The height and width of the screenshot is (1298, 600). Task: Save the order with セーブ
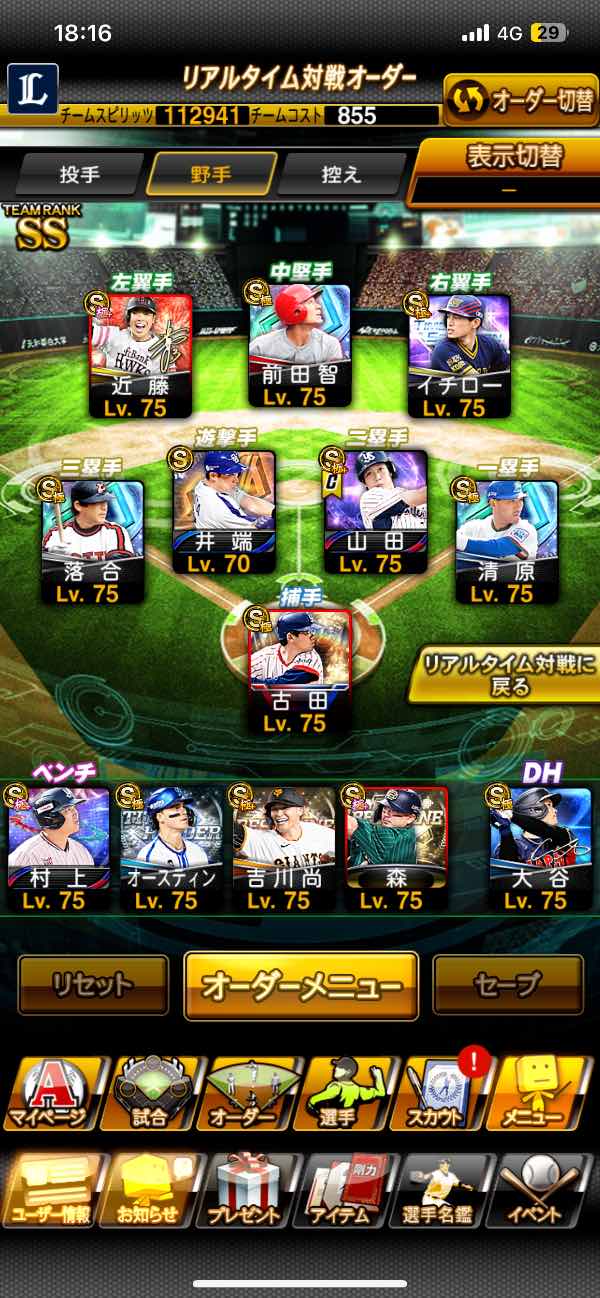507,985
